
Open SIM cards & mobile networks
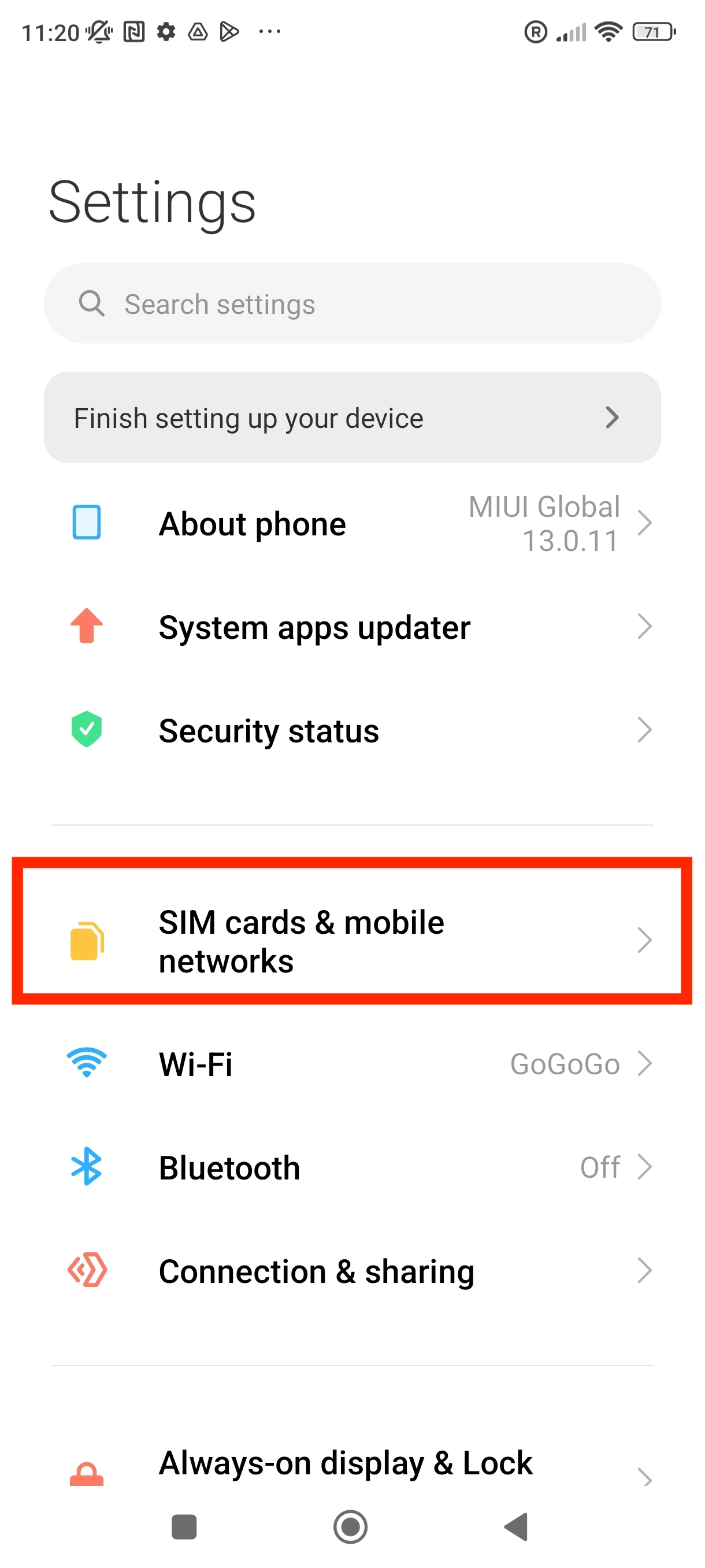coord(351,940)
